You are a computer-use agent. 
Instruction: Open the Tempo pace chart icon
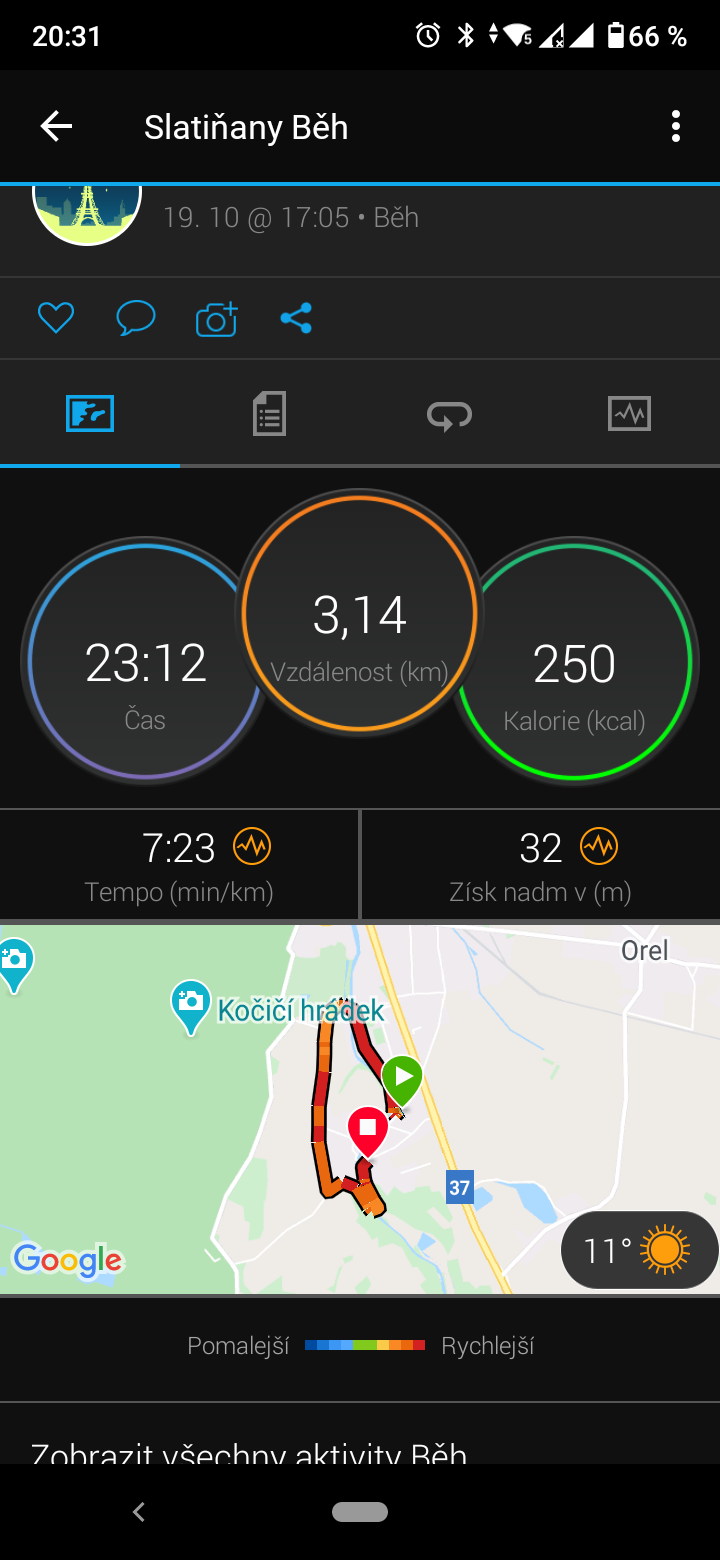point(252,847)
